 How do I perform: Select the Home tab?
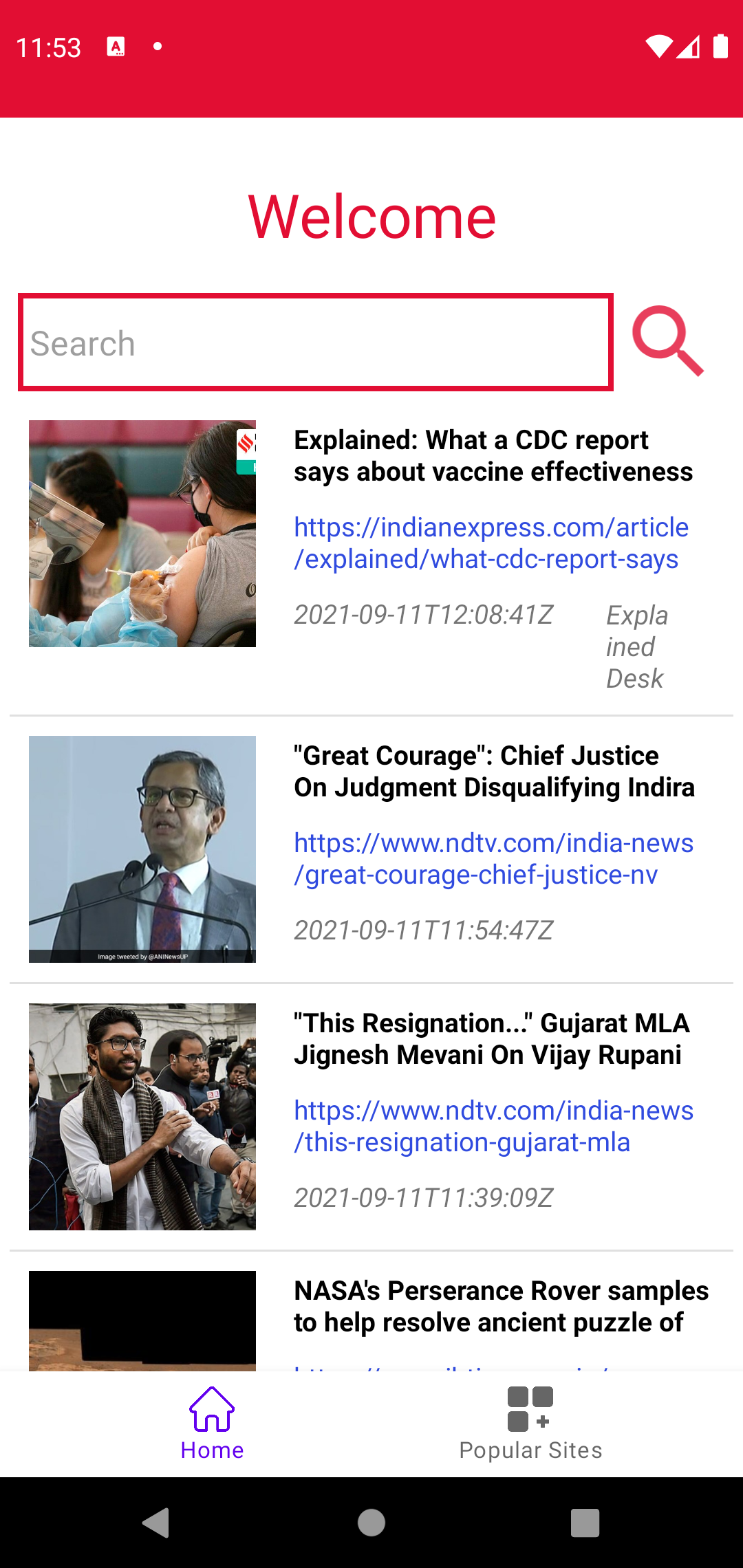pos(212,1424)
